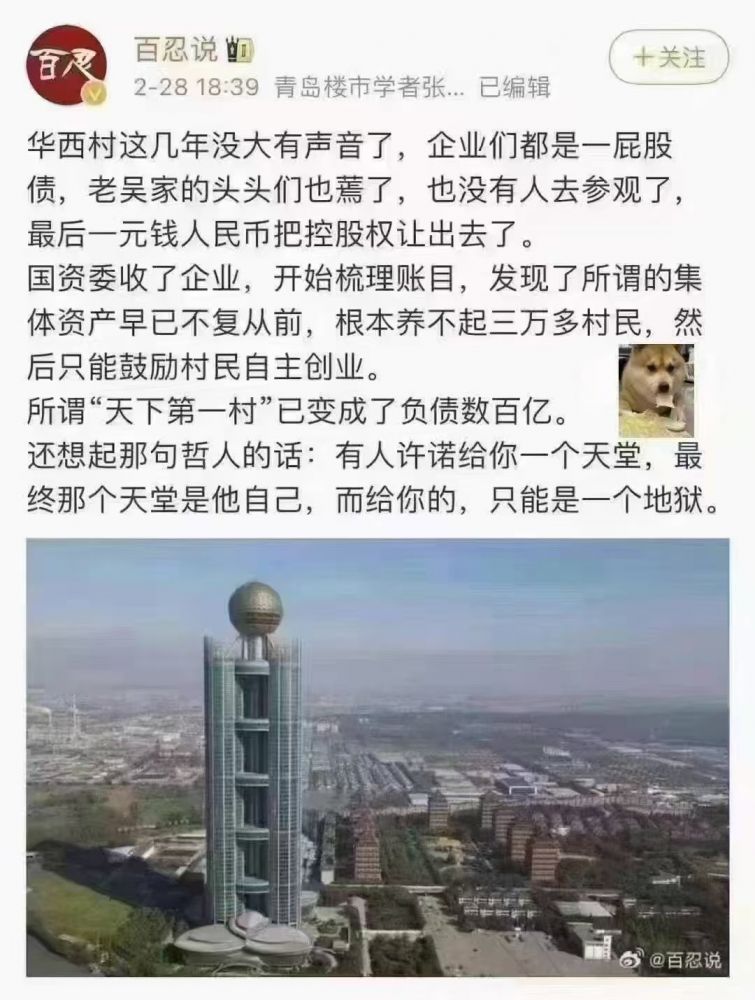Screen dimensions: 755x1000
Task: Open the 百忍说 username link
Action: coord(174,49)
